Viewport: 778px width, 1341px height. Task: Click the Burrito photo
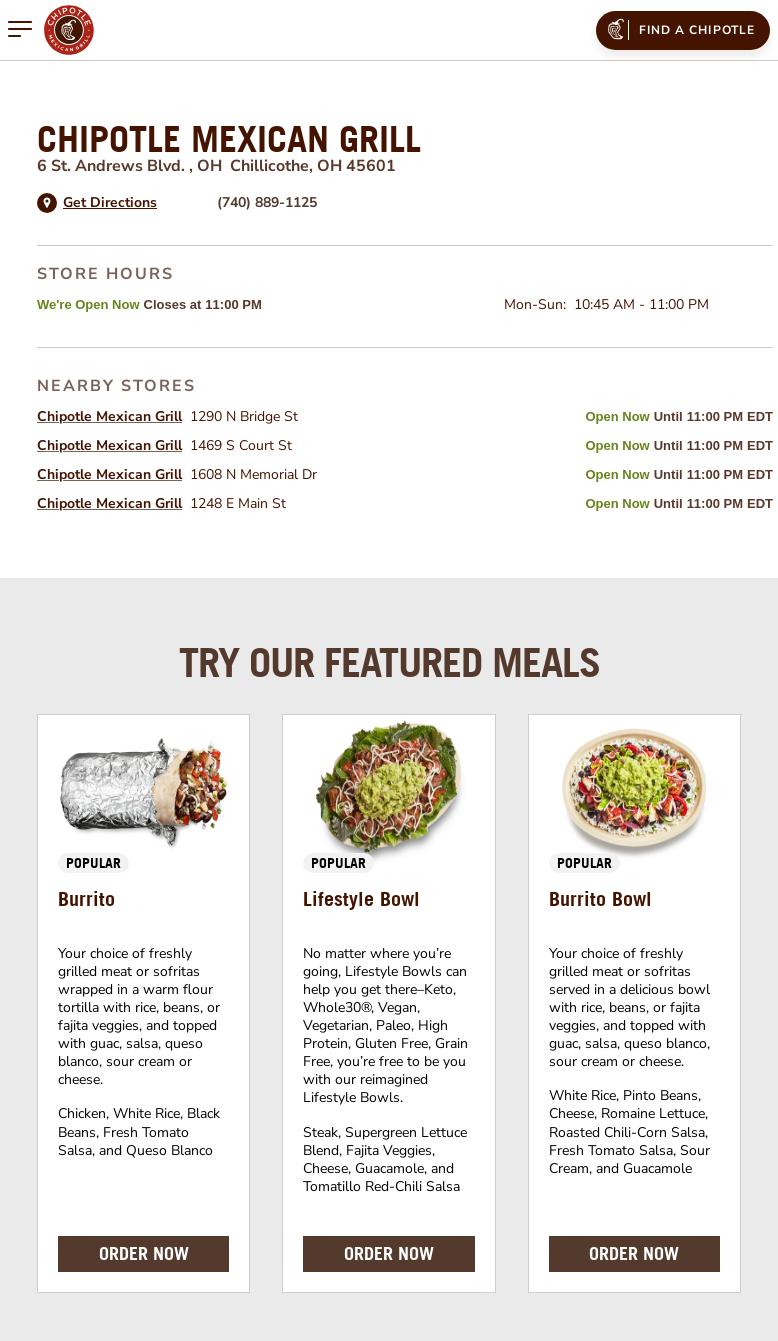(x=143, y=791)
